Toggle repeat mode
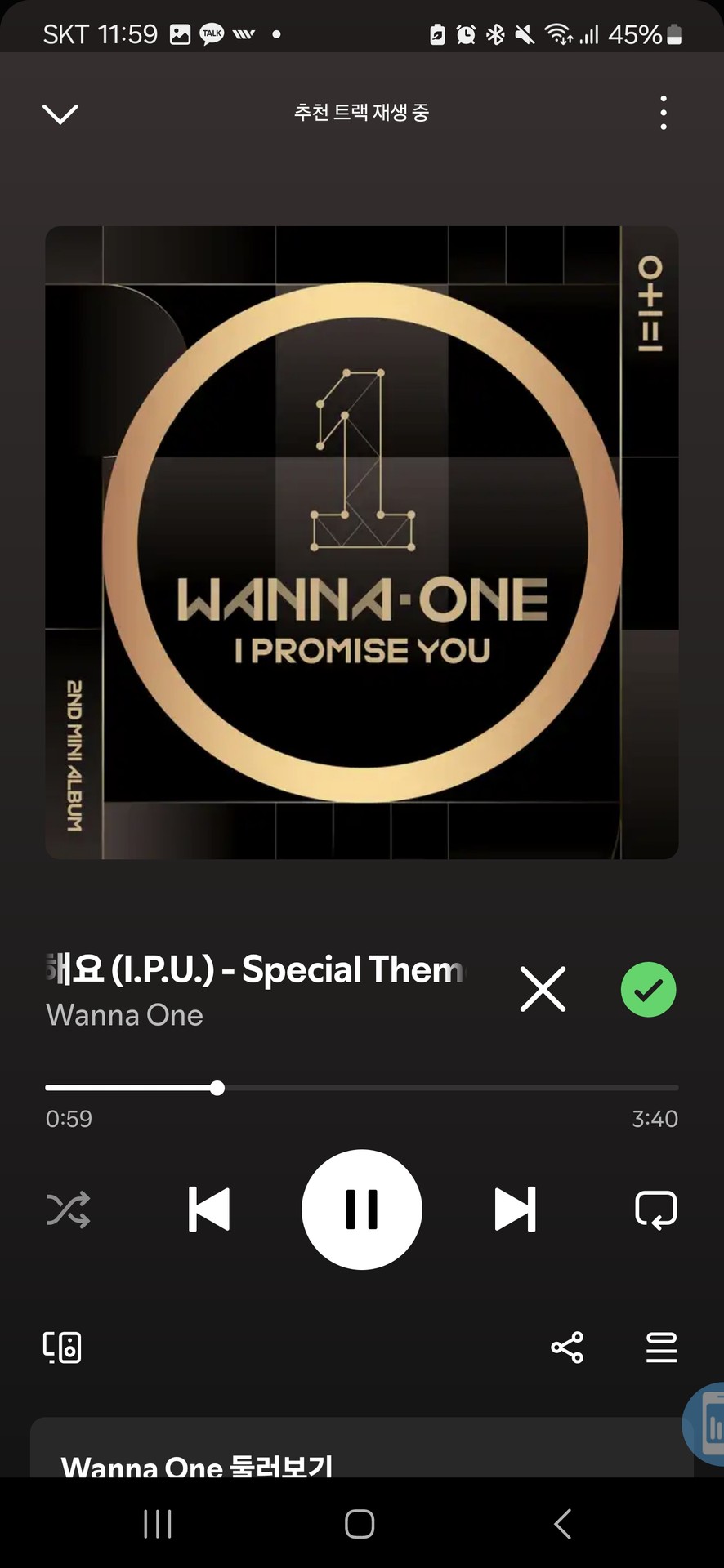Viewport: 724px width, 1568px height. pos(655,1209)
